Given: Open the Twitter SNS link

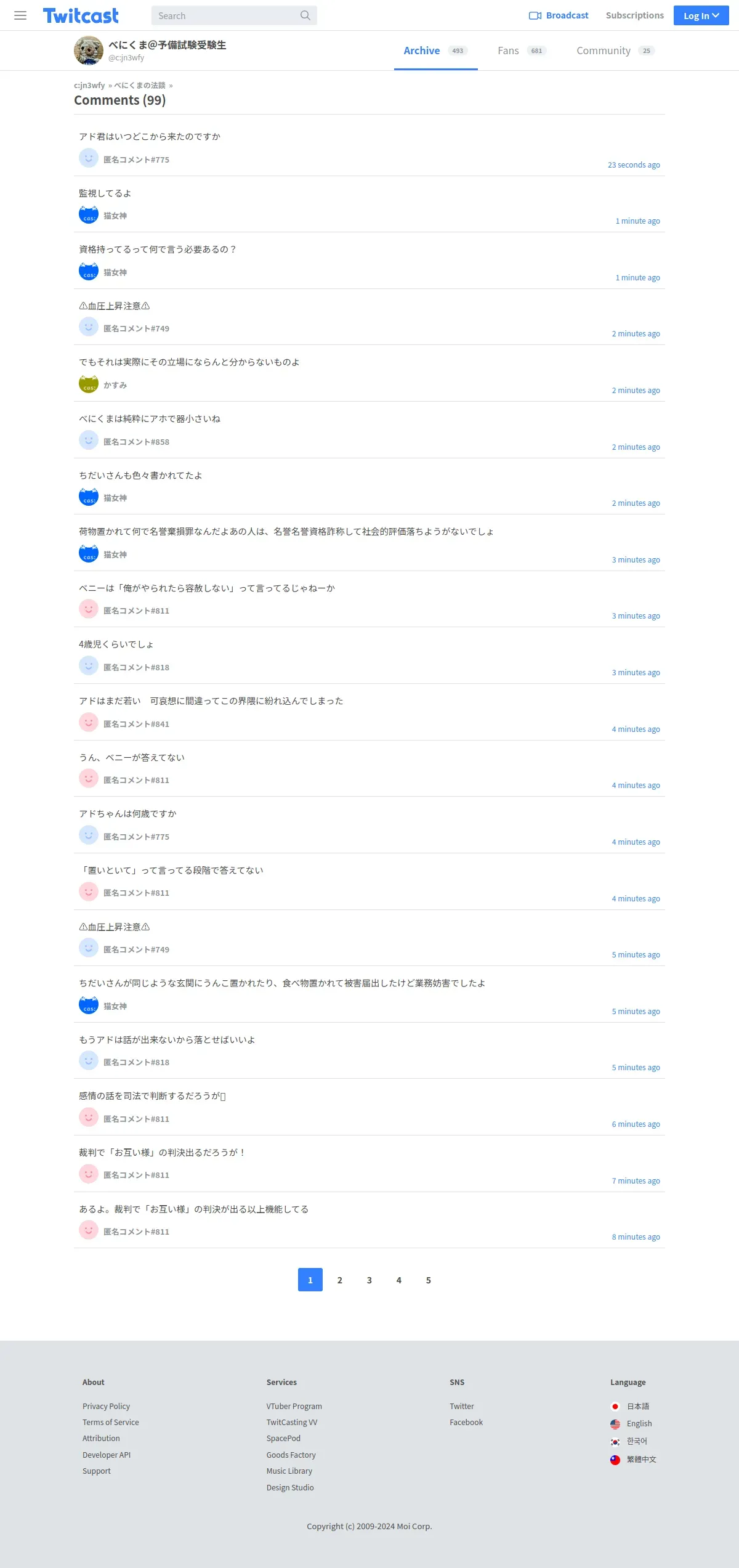Looking at the screenshot, I should click(x=462, y=1406).
